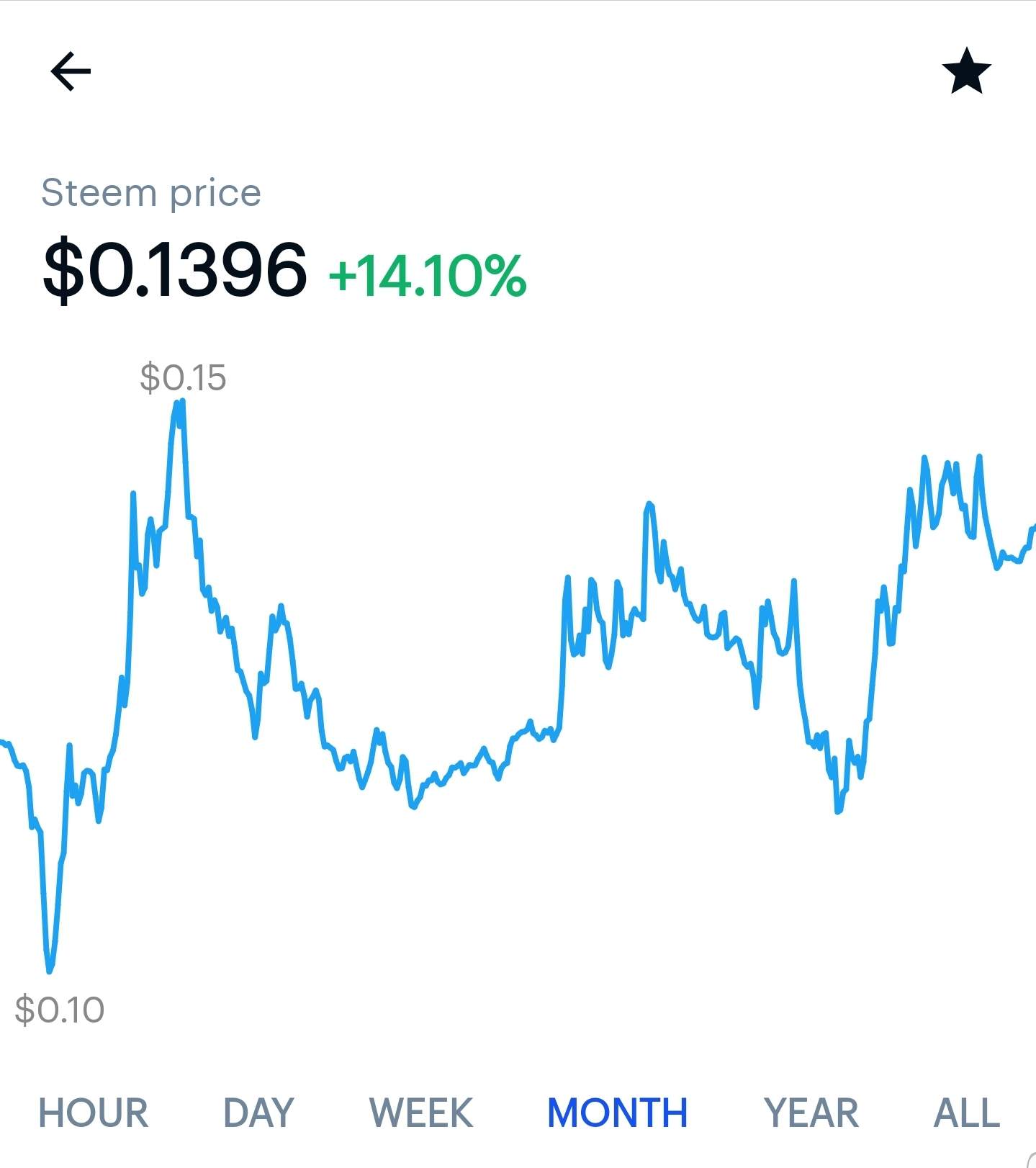The image size is (1036, 1168).
Task: Show the WEEK price chart
Action: pyautogui.click(x=421, y=1113)
